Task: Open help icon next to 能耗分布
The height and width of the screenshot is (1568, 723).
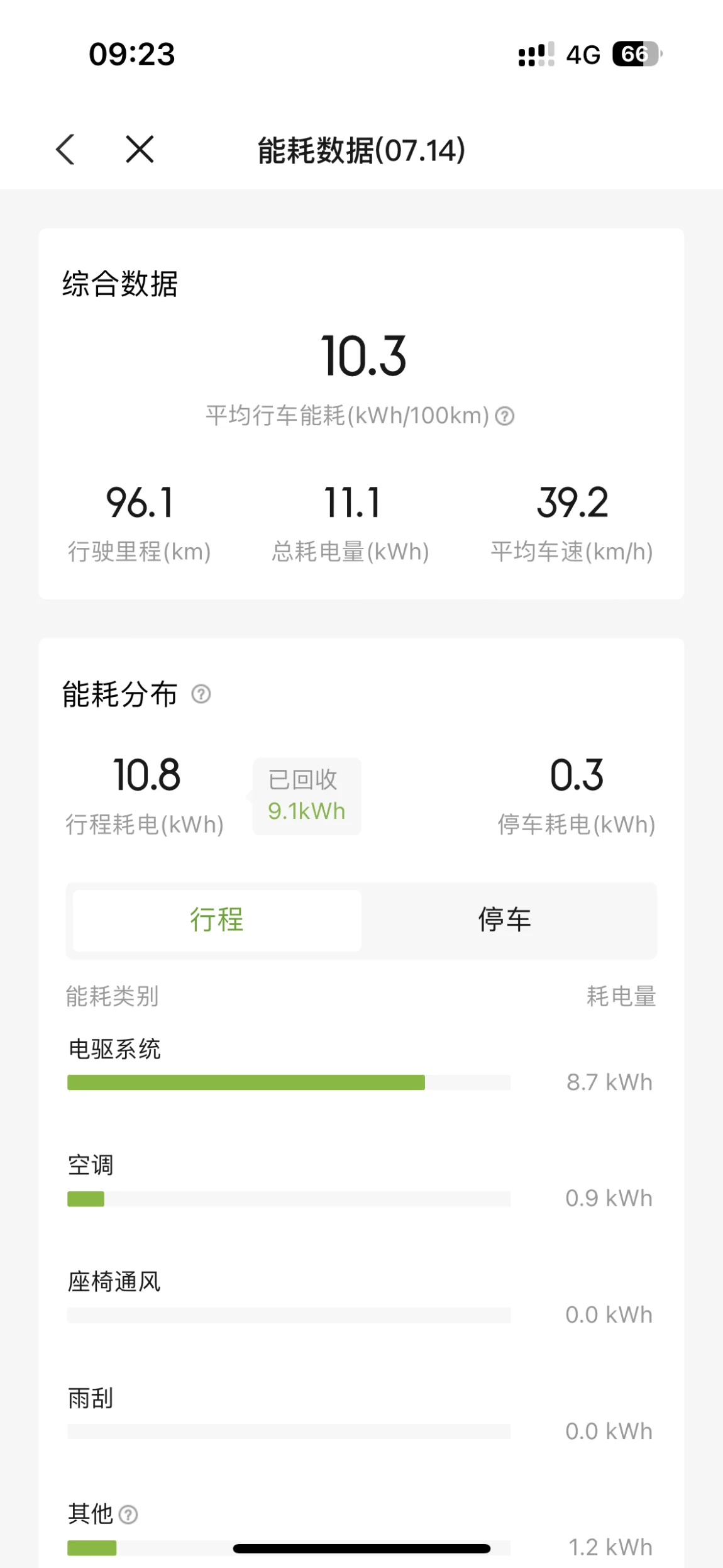Action: (201, 694)
